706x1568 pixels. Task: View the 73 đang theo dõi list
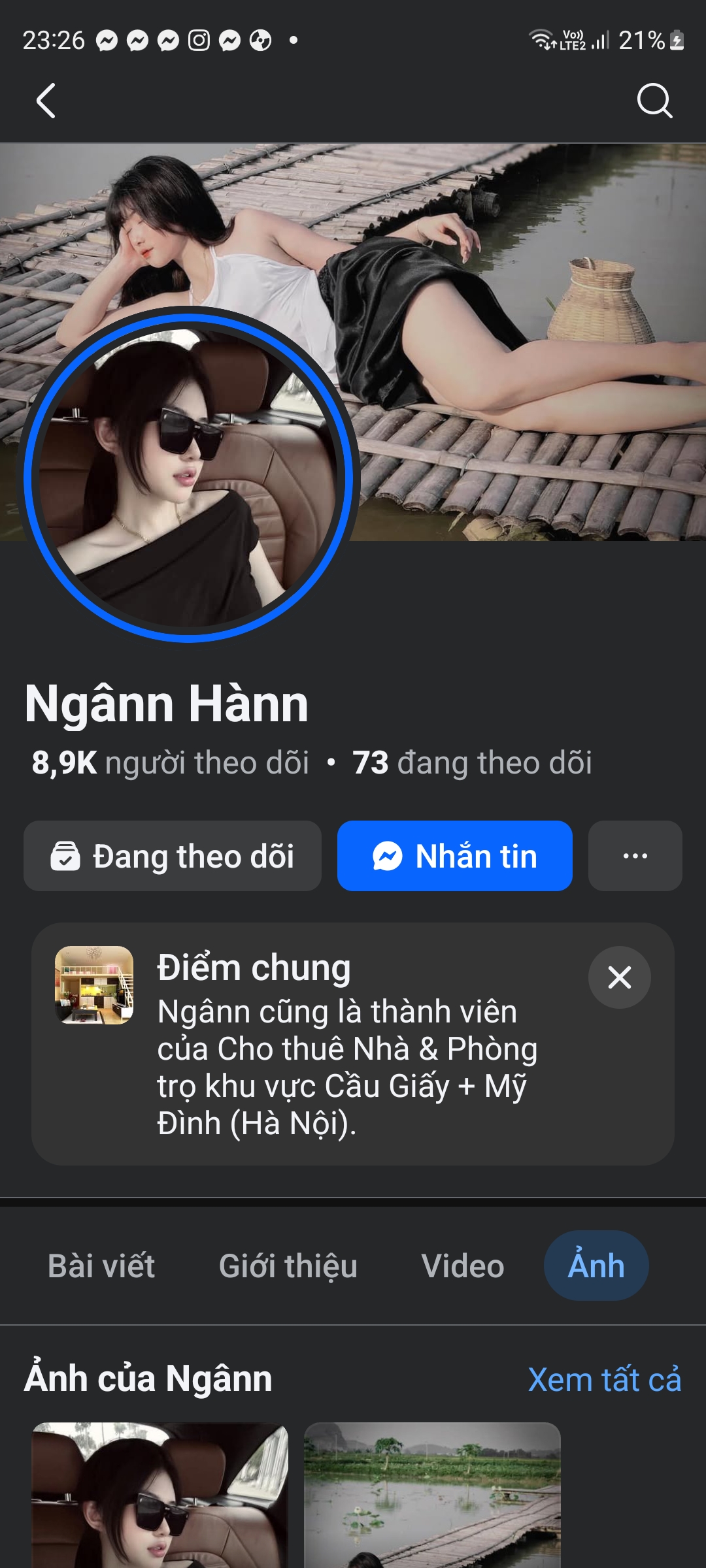tap(472, 762)
